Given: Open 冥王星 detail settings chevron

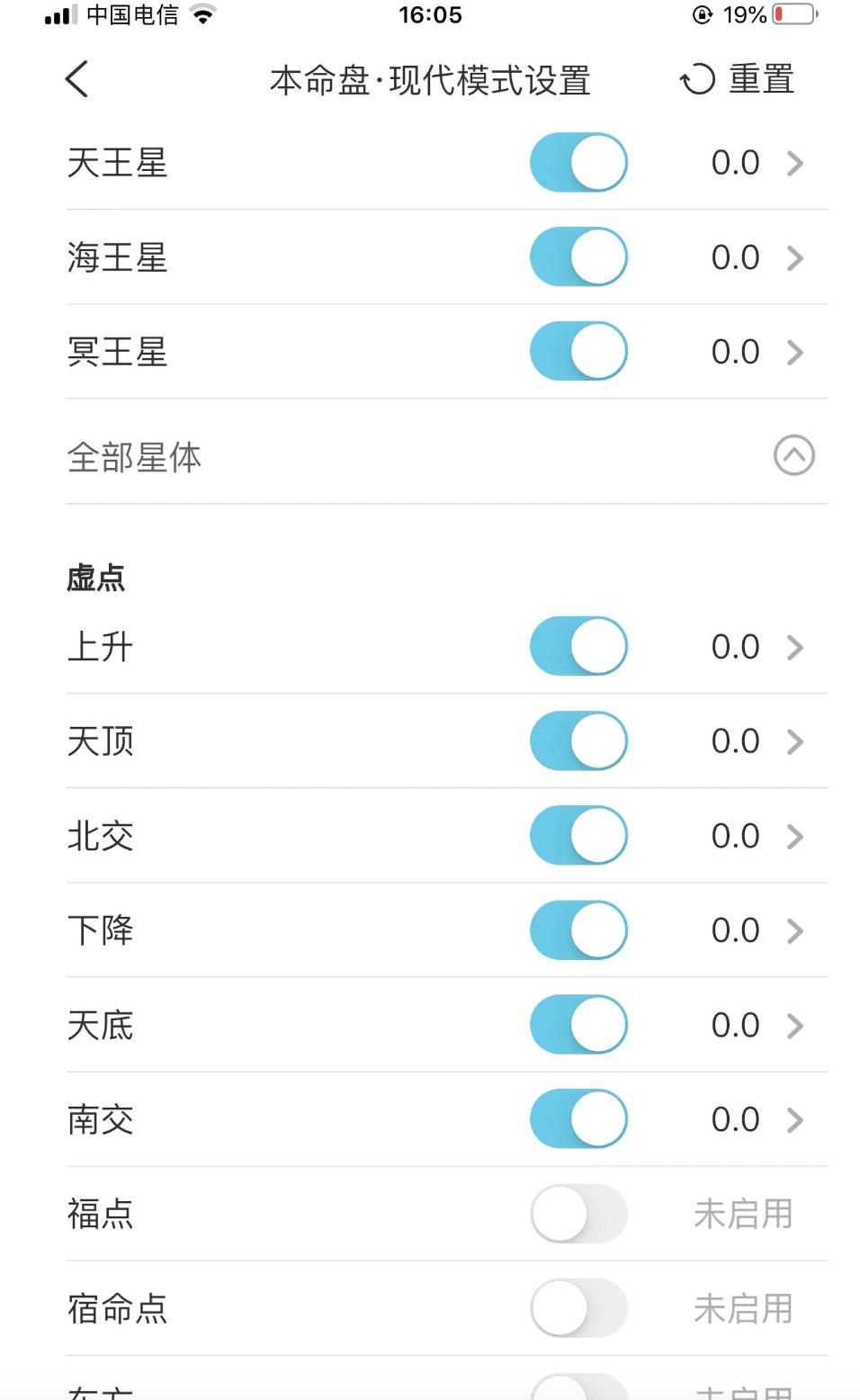Looking at the screenshot, I should [x=795, y=352].
